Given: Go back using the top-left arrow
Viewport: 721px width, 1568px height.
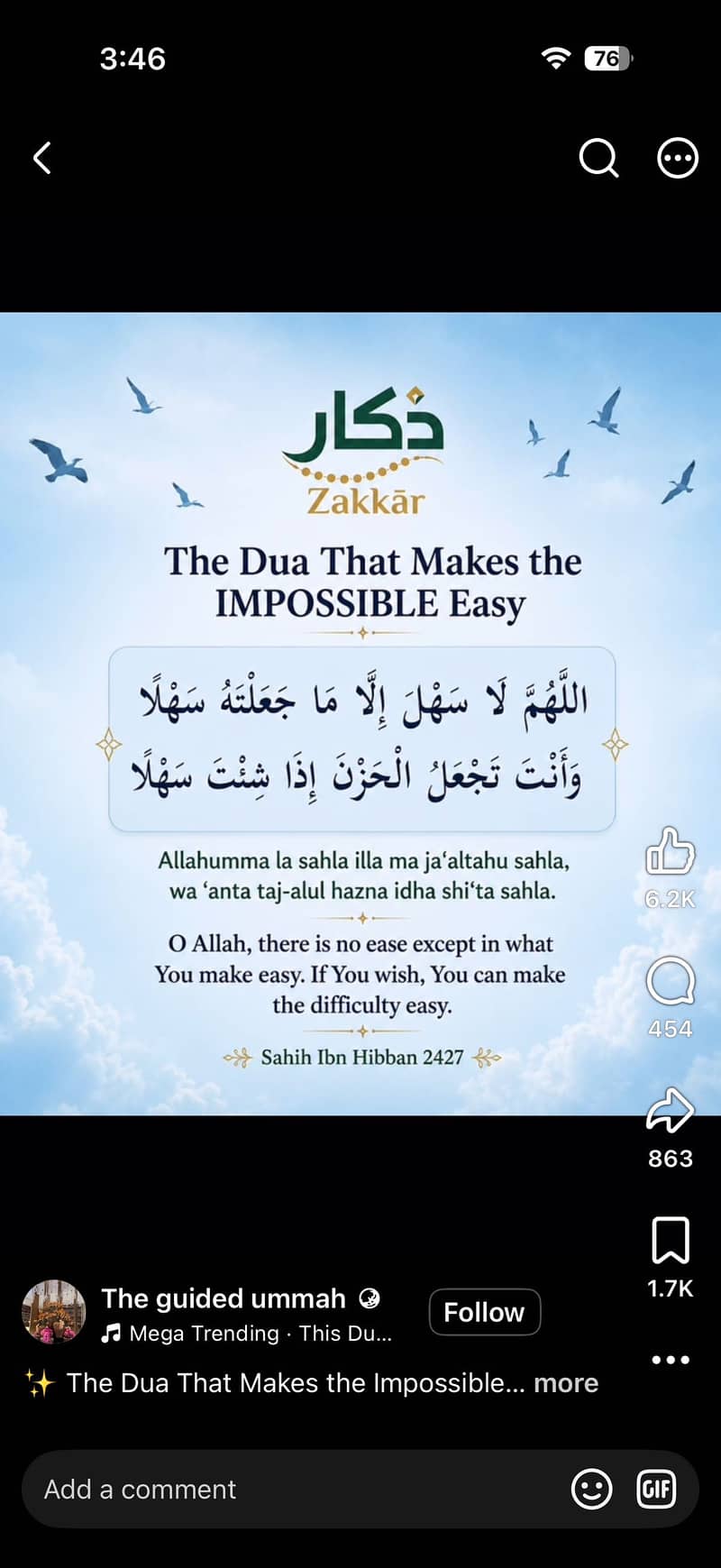Looking at the screenshot, I should coord(42,158).
